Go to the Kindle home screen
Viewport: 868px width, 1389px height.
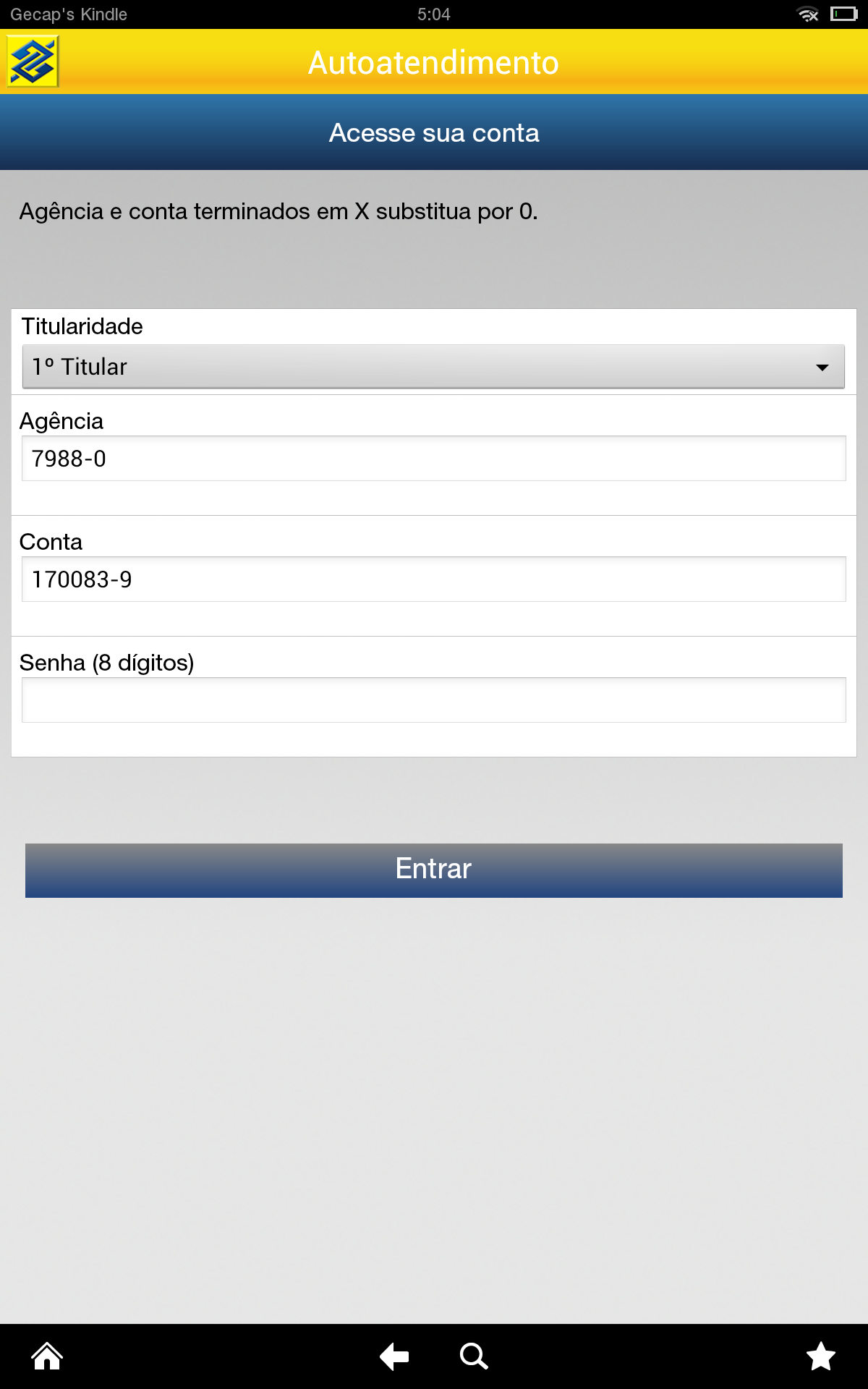click(47, 1356)
